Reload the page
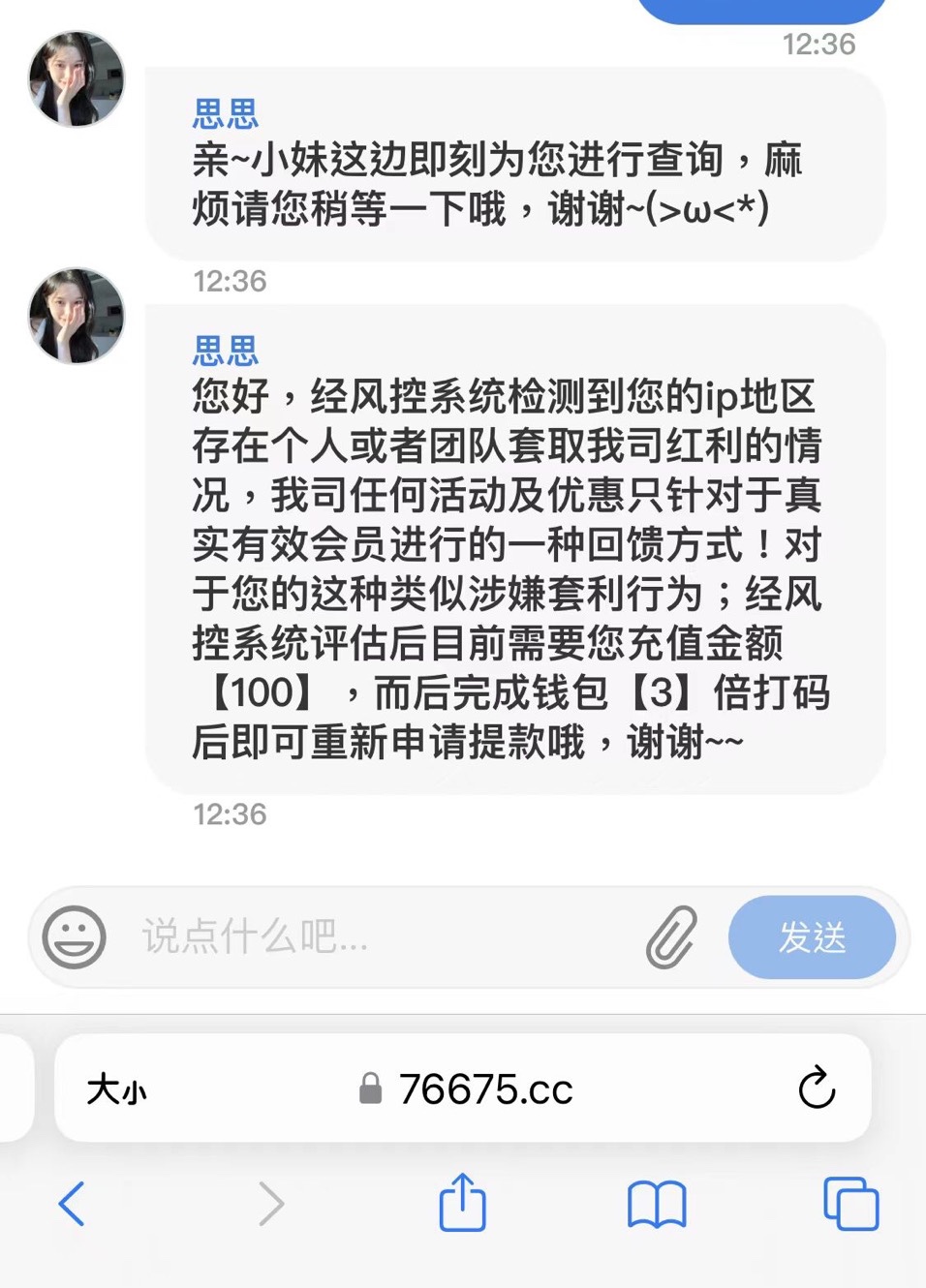The image size is (926, 1288). 817,1088
